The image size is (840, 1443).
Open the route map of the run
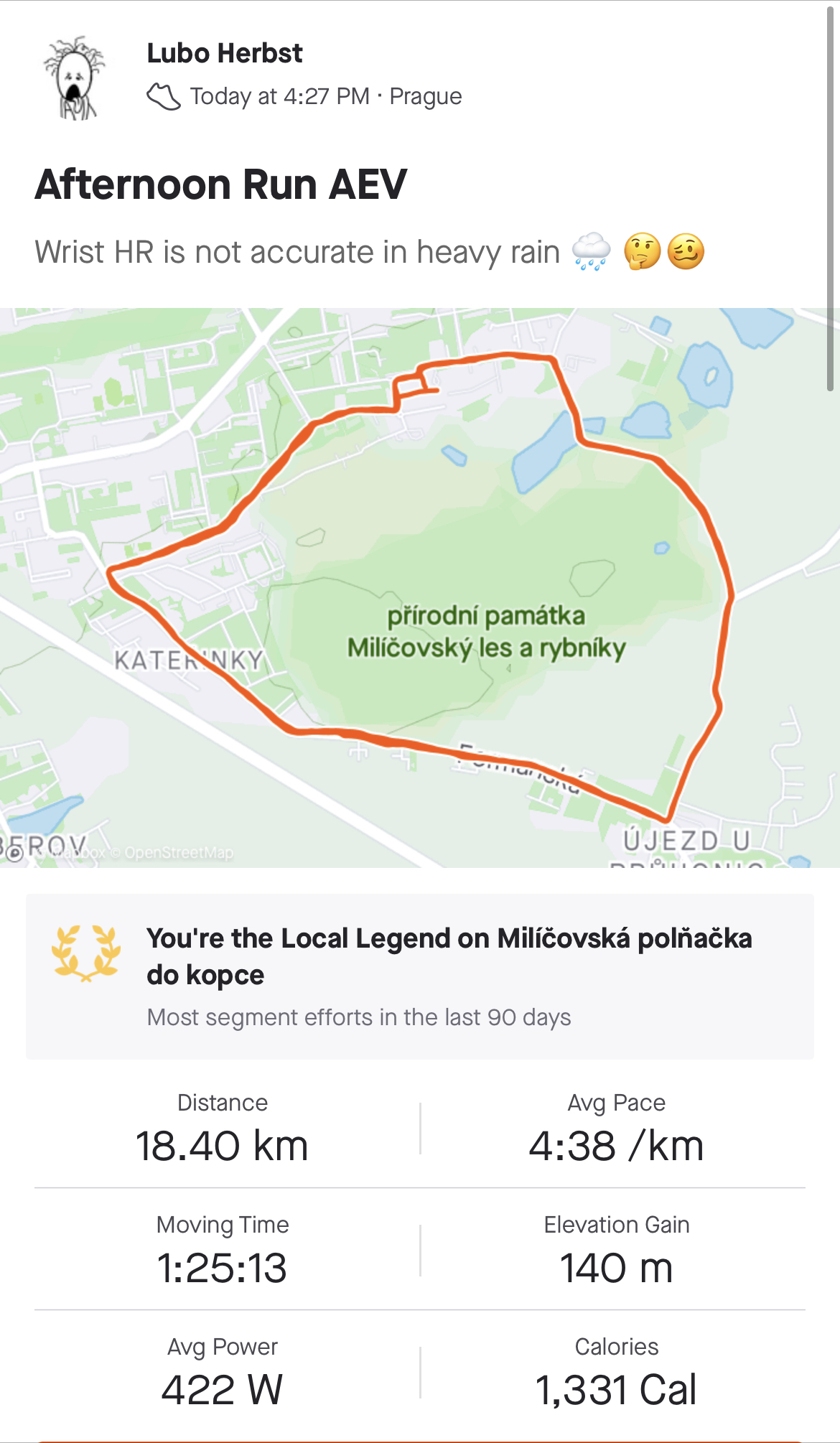pyautogui.click(x=420, y=587)
